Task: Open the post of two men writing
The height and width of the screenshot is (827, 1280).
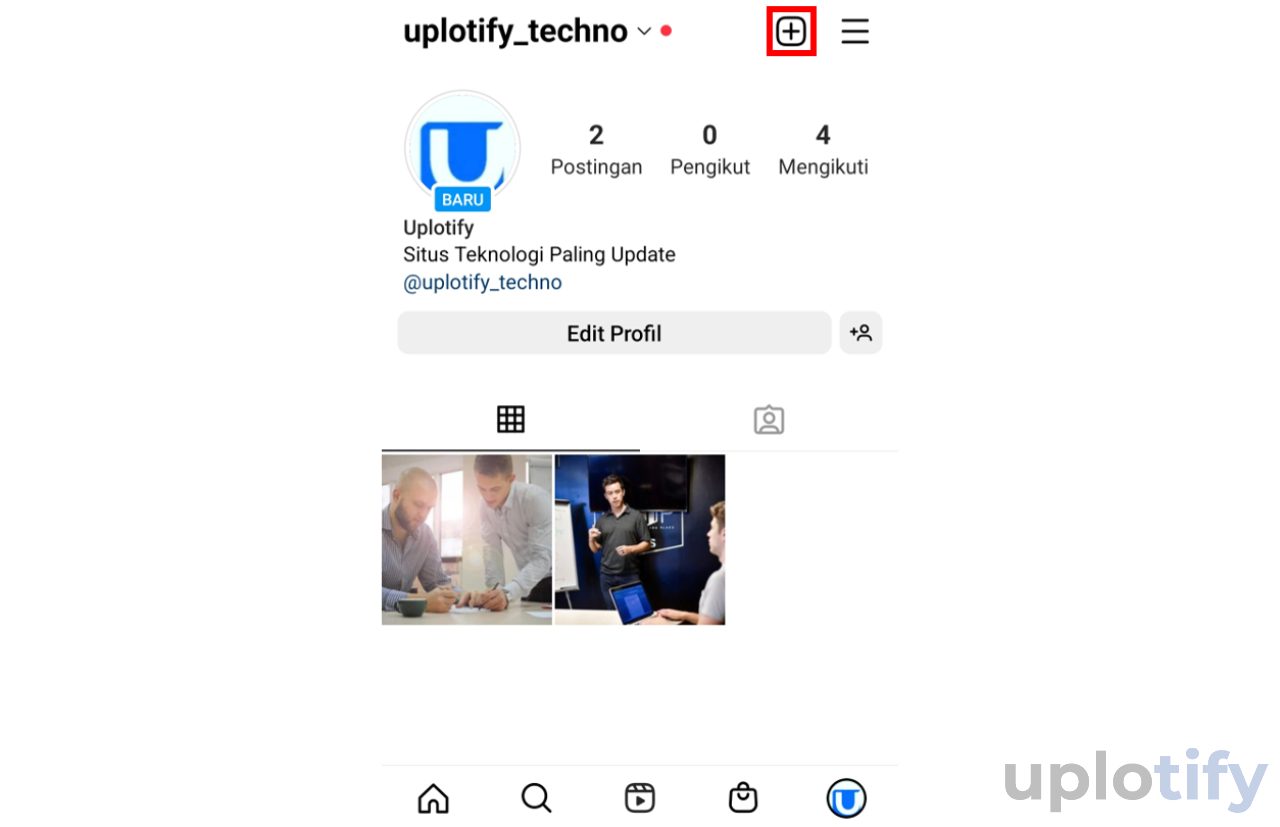Action: [x=467, y=540]
